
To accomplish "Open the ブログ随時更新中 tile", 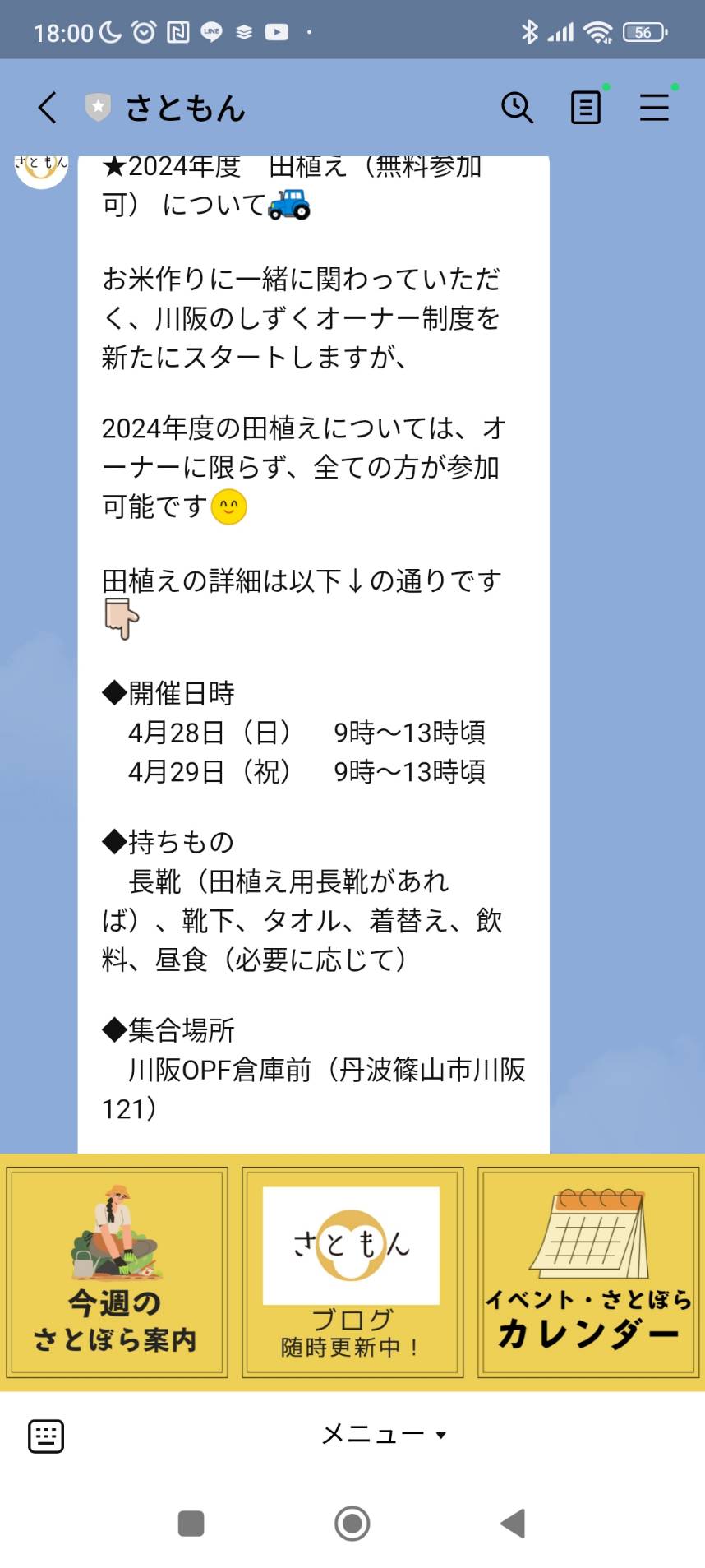I will [x=352, y=1272].
